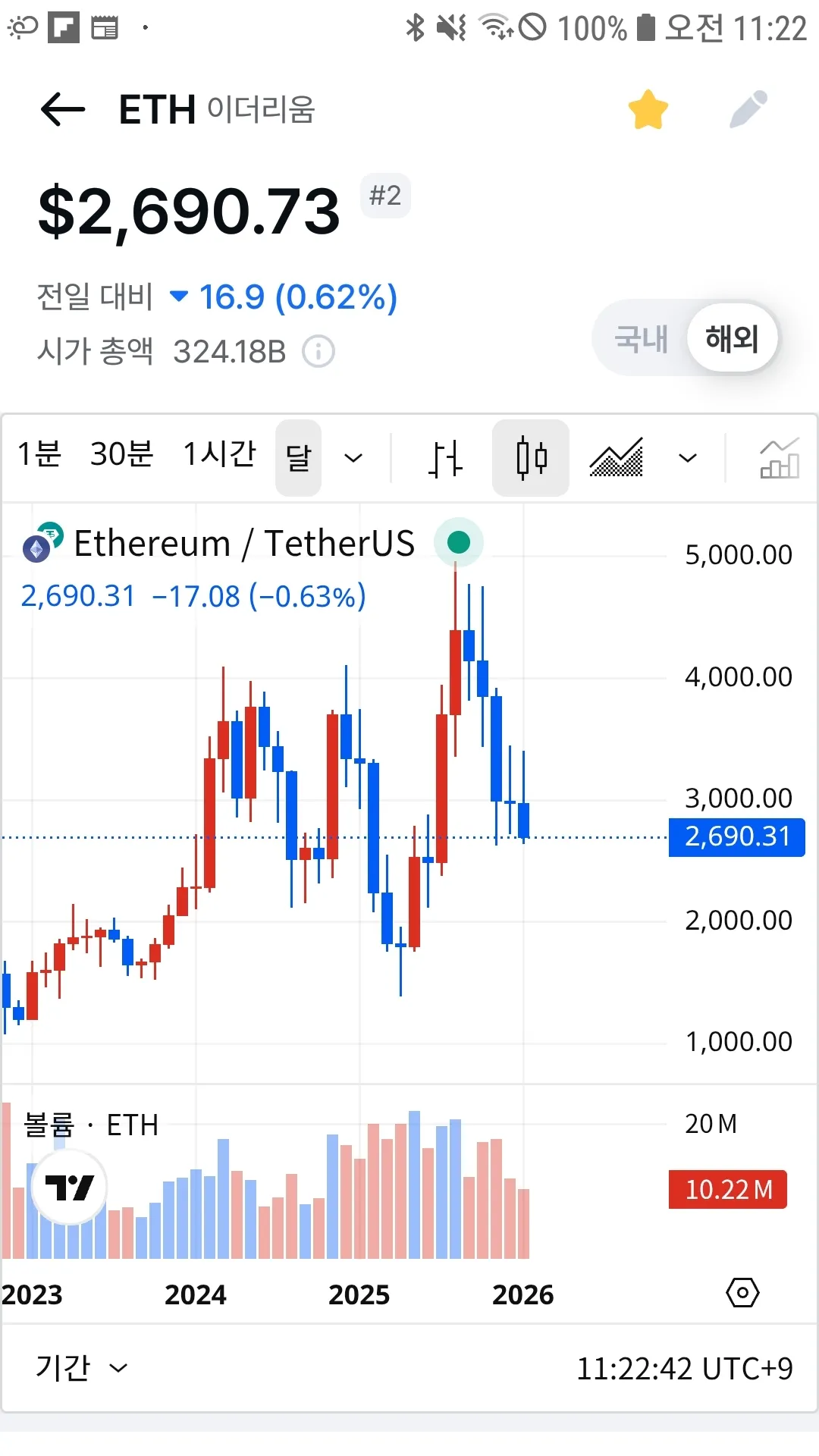Open the pencil edit icon

pyautogui.click(x=748, y=110)
